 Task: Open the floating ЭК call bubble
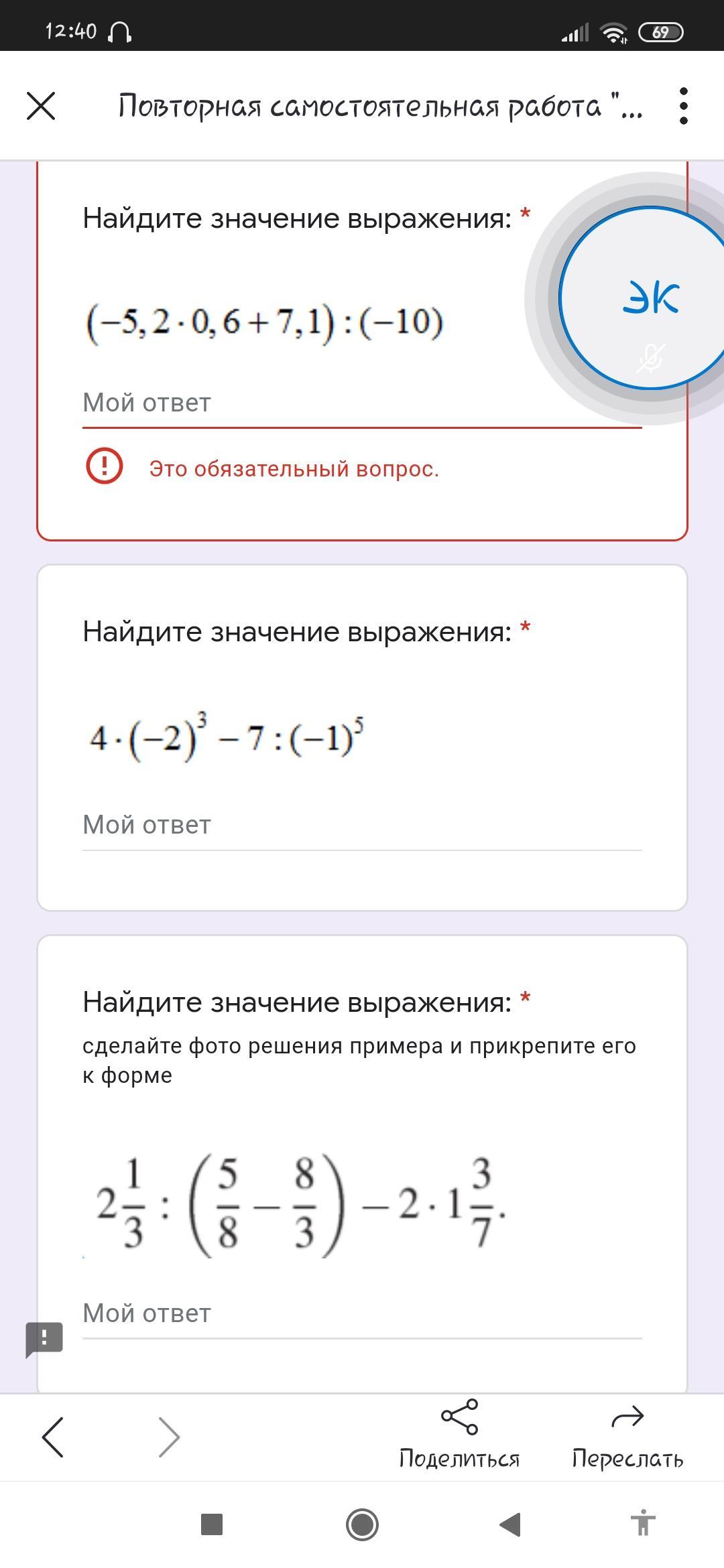pyautogui.click(x=649, y=298)
